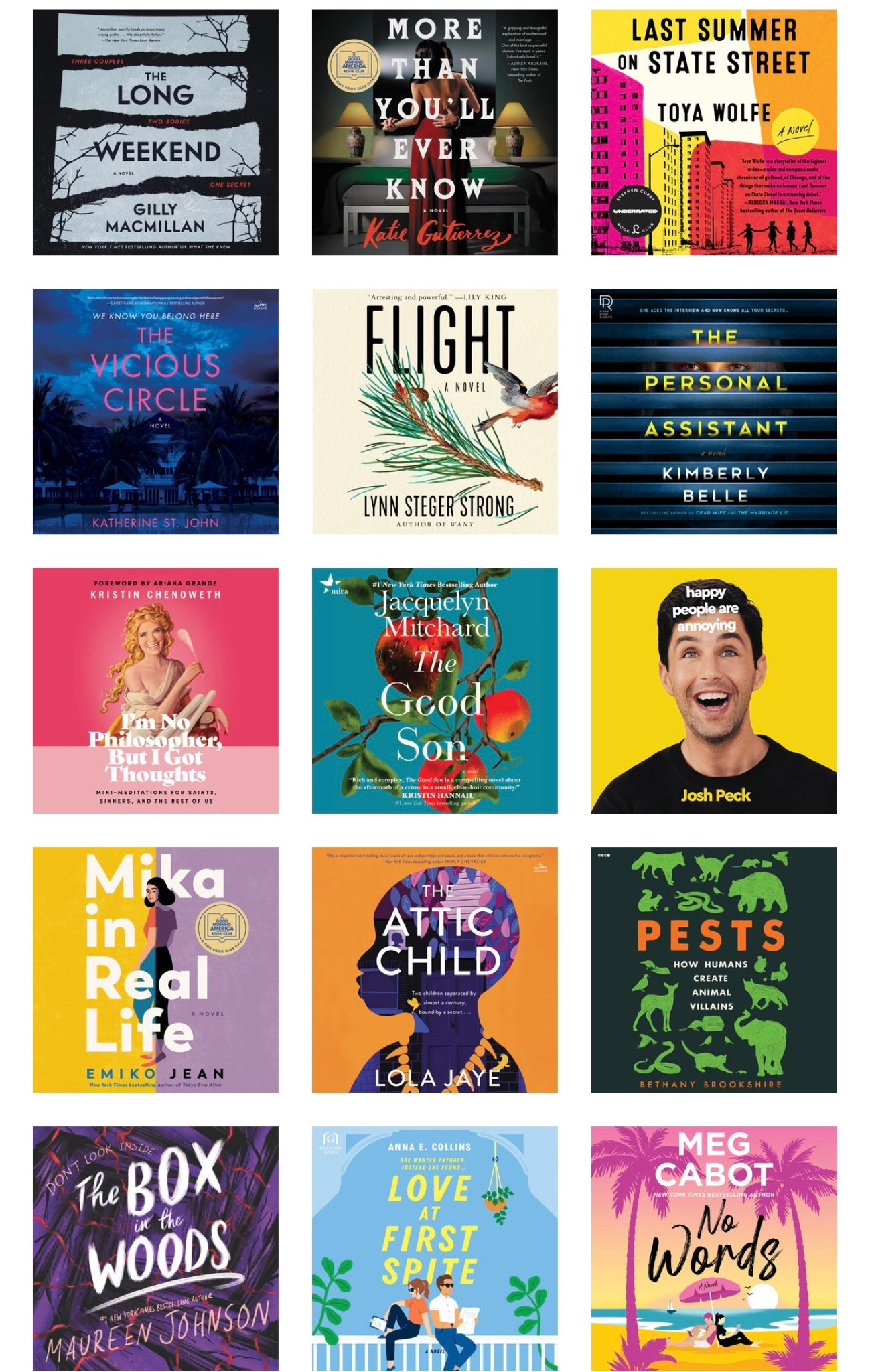This screenshot has width=870, height=1372.
Task: View Pests by Bethany Brookshire
Action: coord(714,970)
